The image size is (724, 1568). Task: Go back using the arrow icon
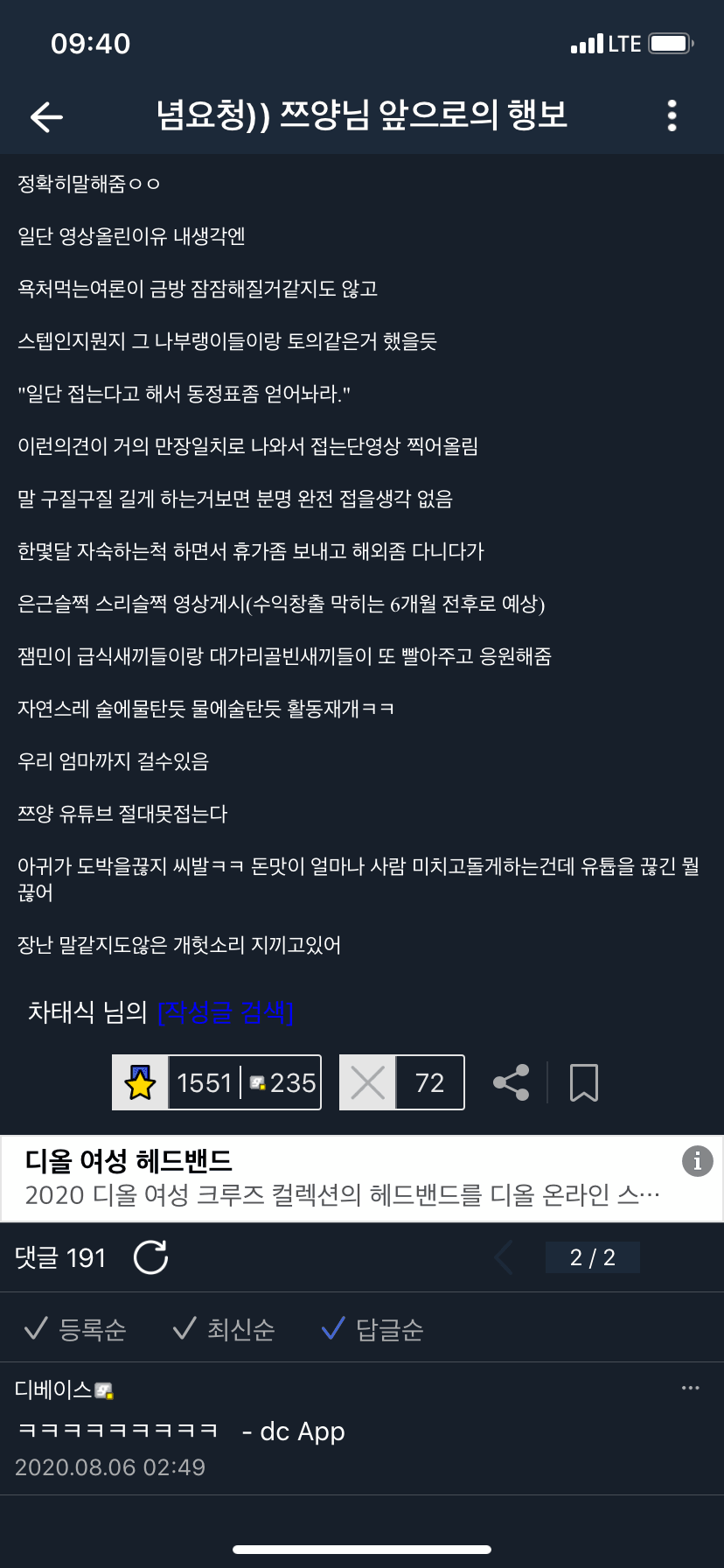coord(46,116)
